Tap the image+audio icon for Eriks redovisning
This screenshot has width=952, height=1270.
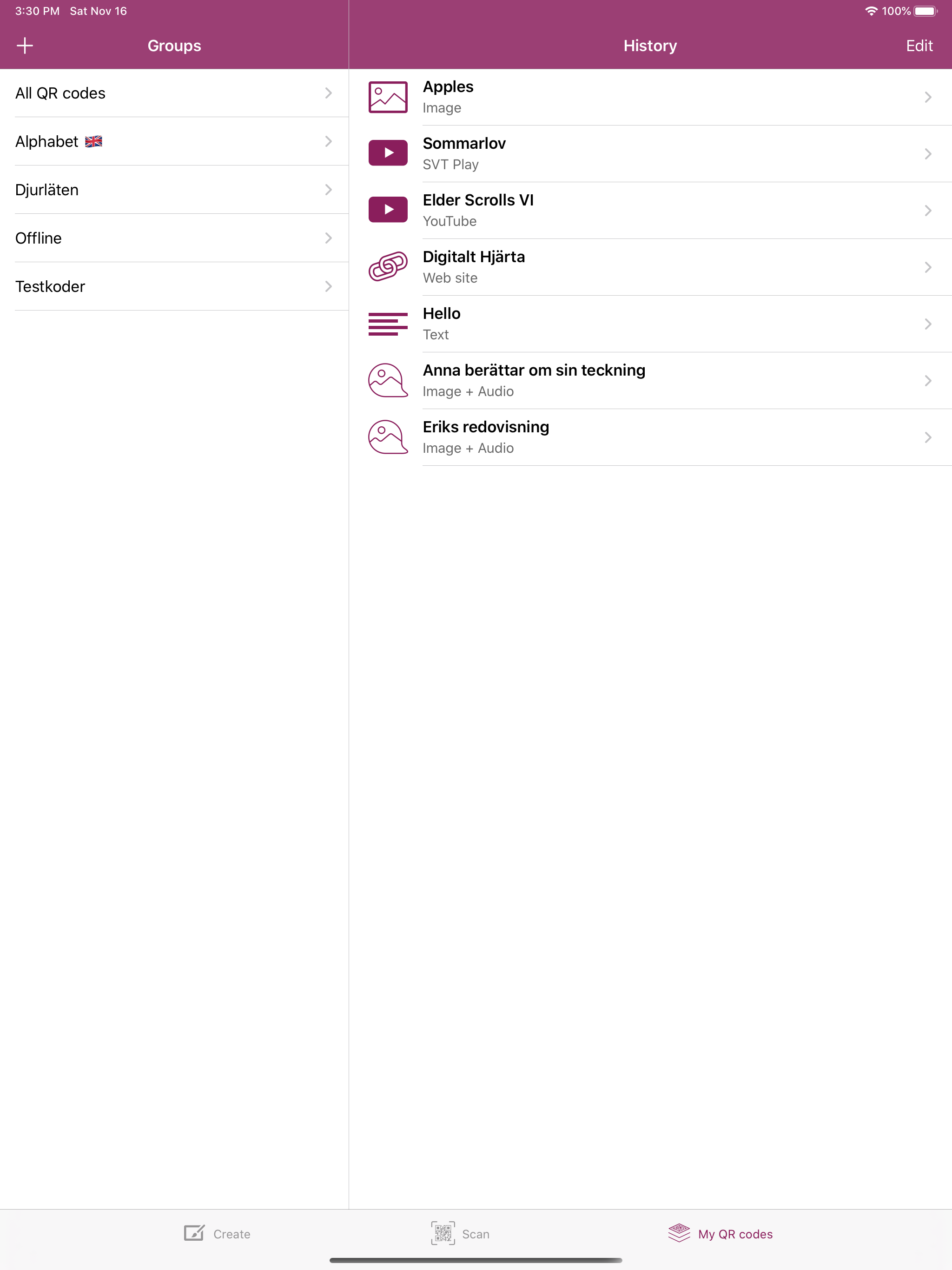pyautogui.click(x=388, y=437)
